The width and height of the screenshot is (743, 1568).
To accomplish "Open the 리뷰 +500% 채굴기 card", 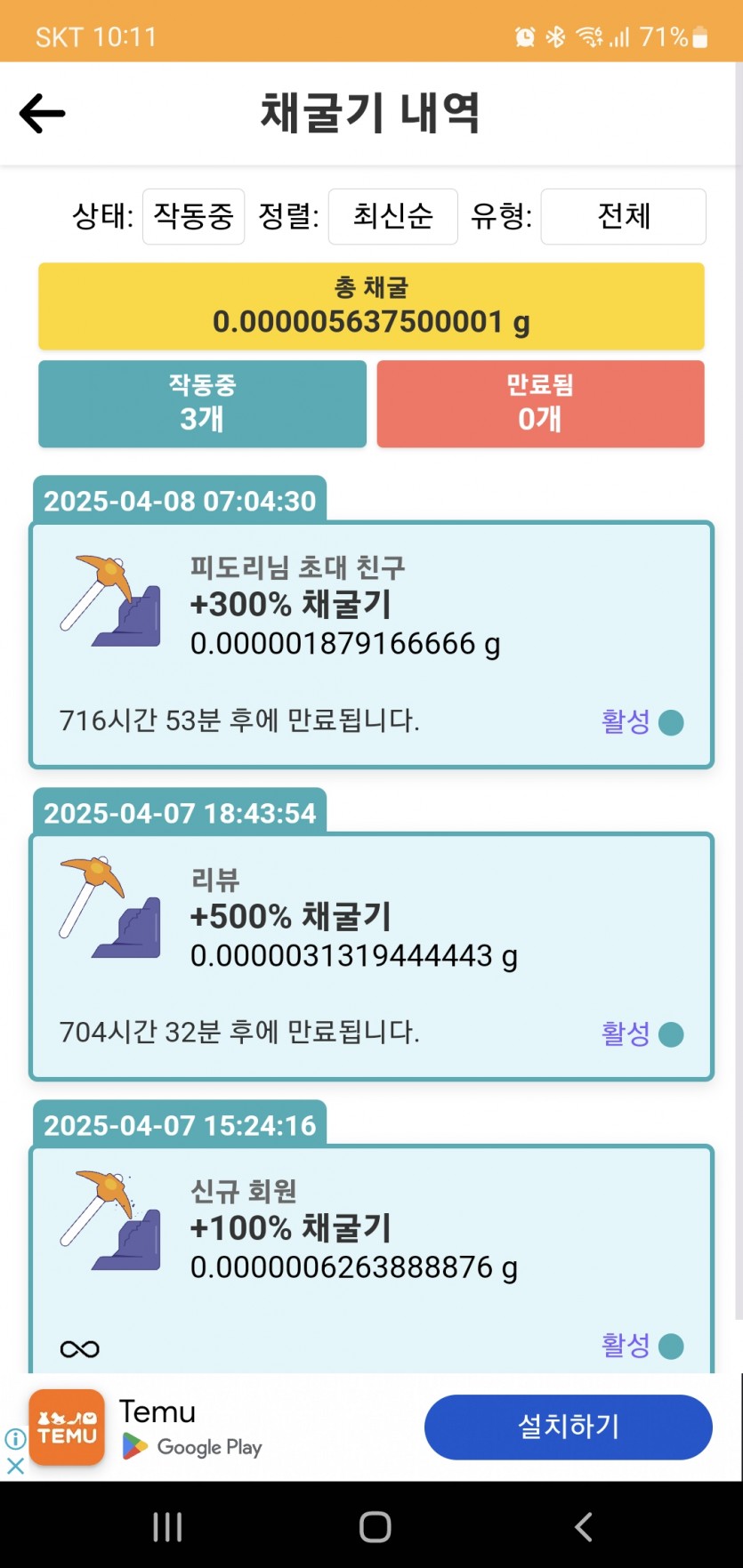I will pos(371,957).
